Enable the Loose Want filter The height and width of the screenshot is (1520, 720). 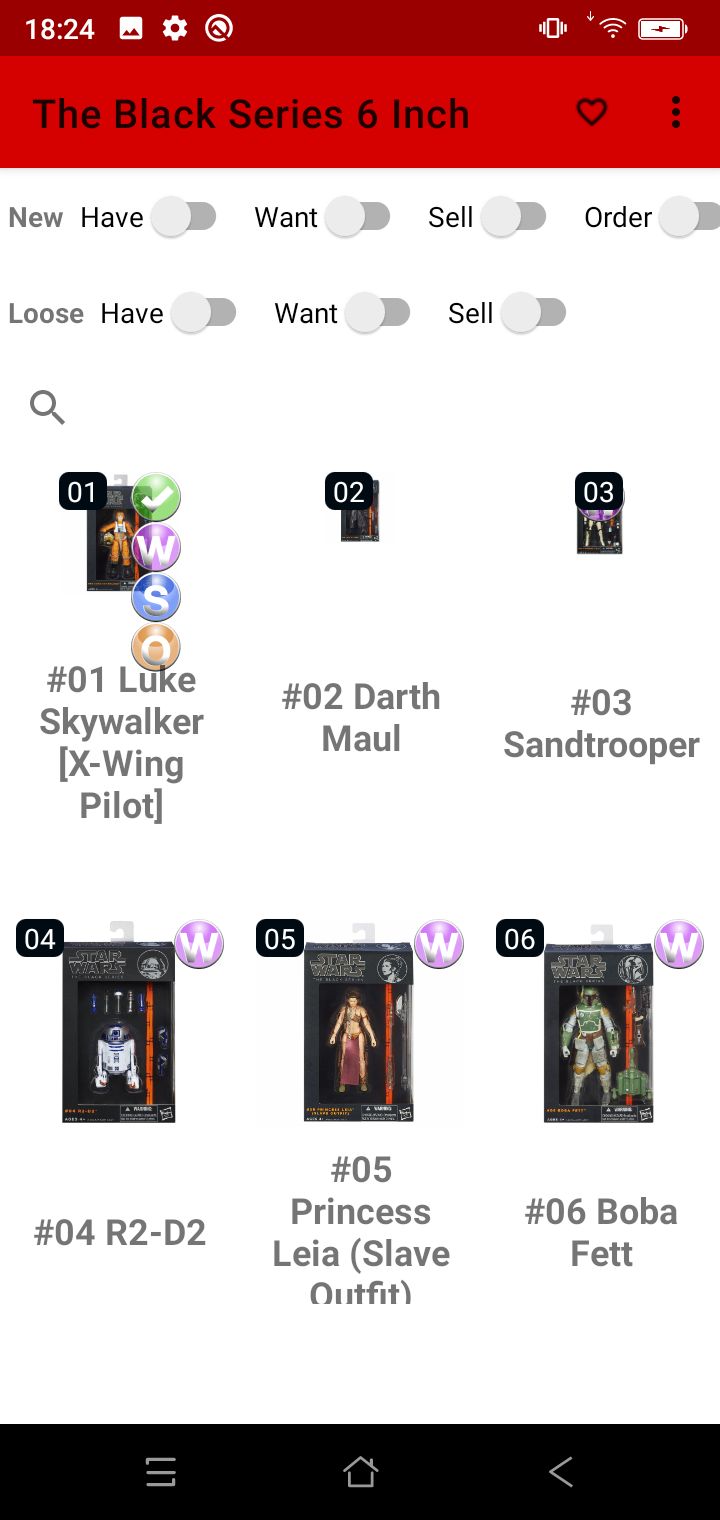(378, 313)
